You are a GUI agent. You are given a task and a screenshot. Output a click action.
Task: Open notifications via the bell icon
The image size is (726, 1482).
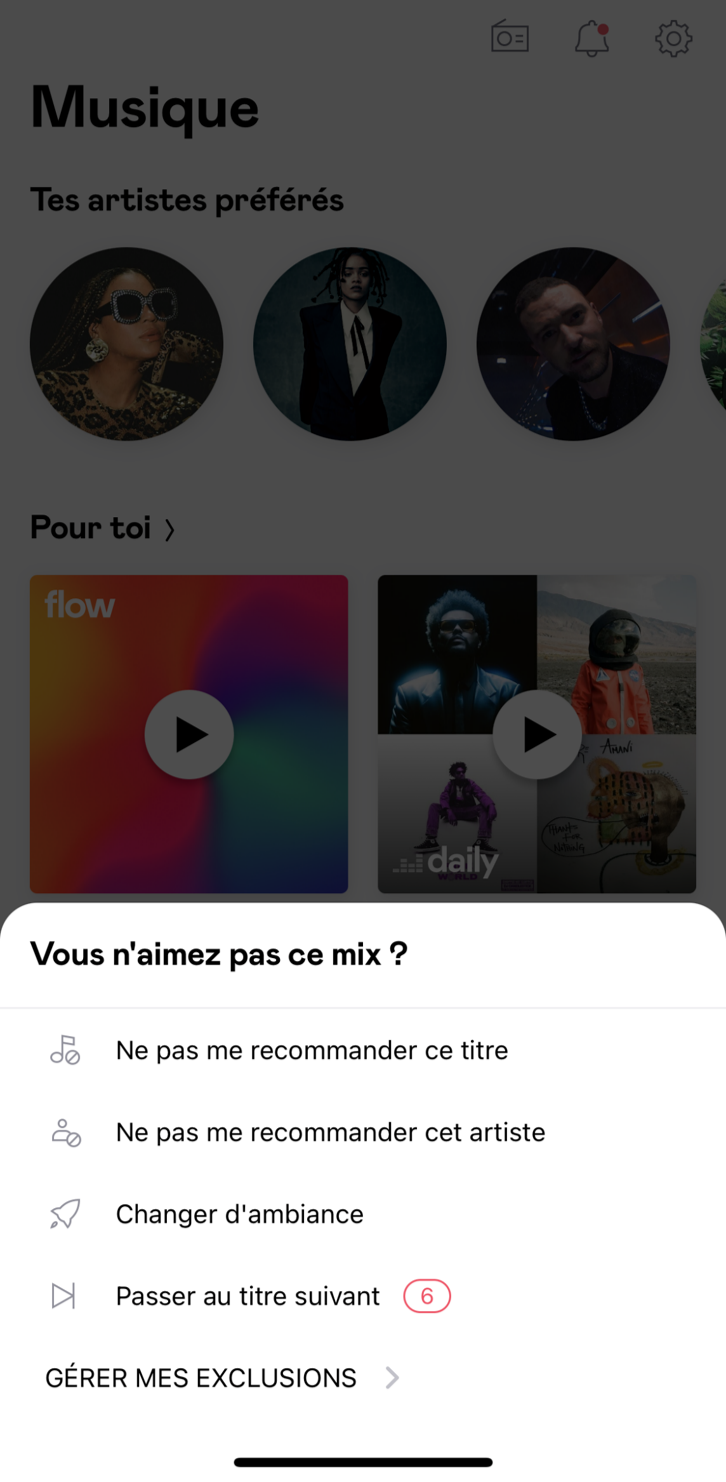(591, 38)
